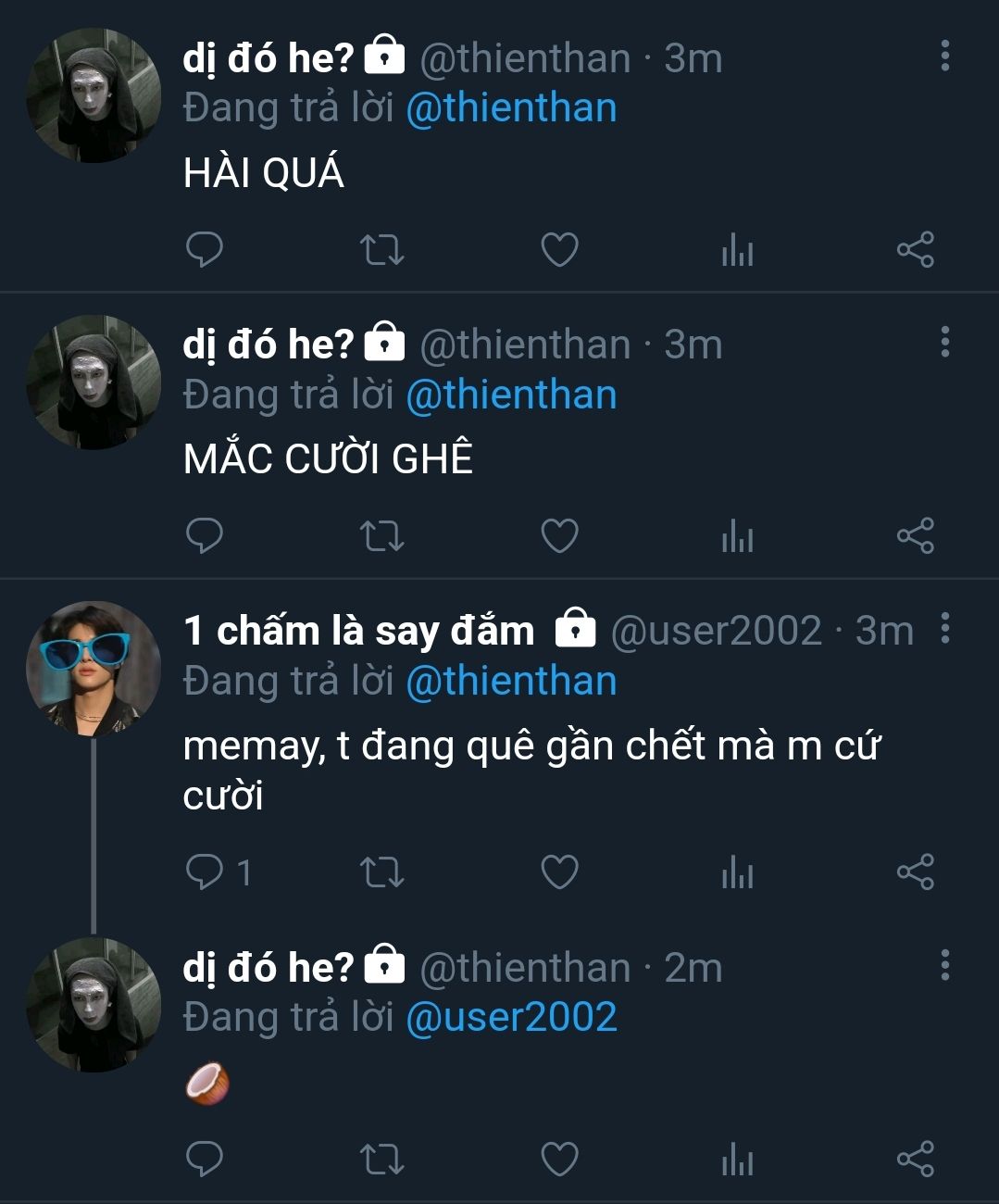The image size is (999, 1204).
Task: Open the @user2002 mention link in coconut reply
Action: [x=511, y=1017]
